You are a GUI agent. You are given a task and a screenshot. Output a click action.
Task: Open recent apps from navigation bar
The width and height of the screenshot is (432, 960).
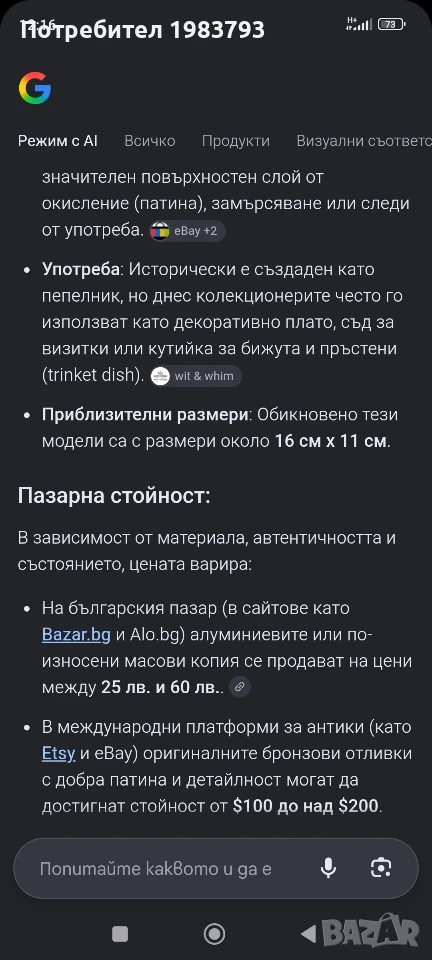pyautogui.click(x=120, y=934)
